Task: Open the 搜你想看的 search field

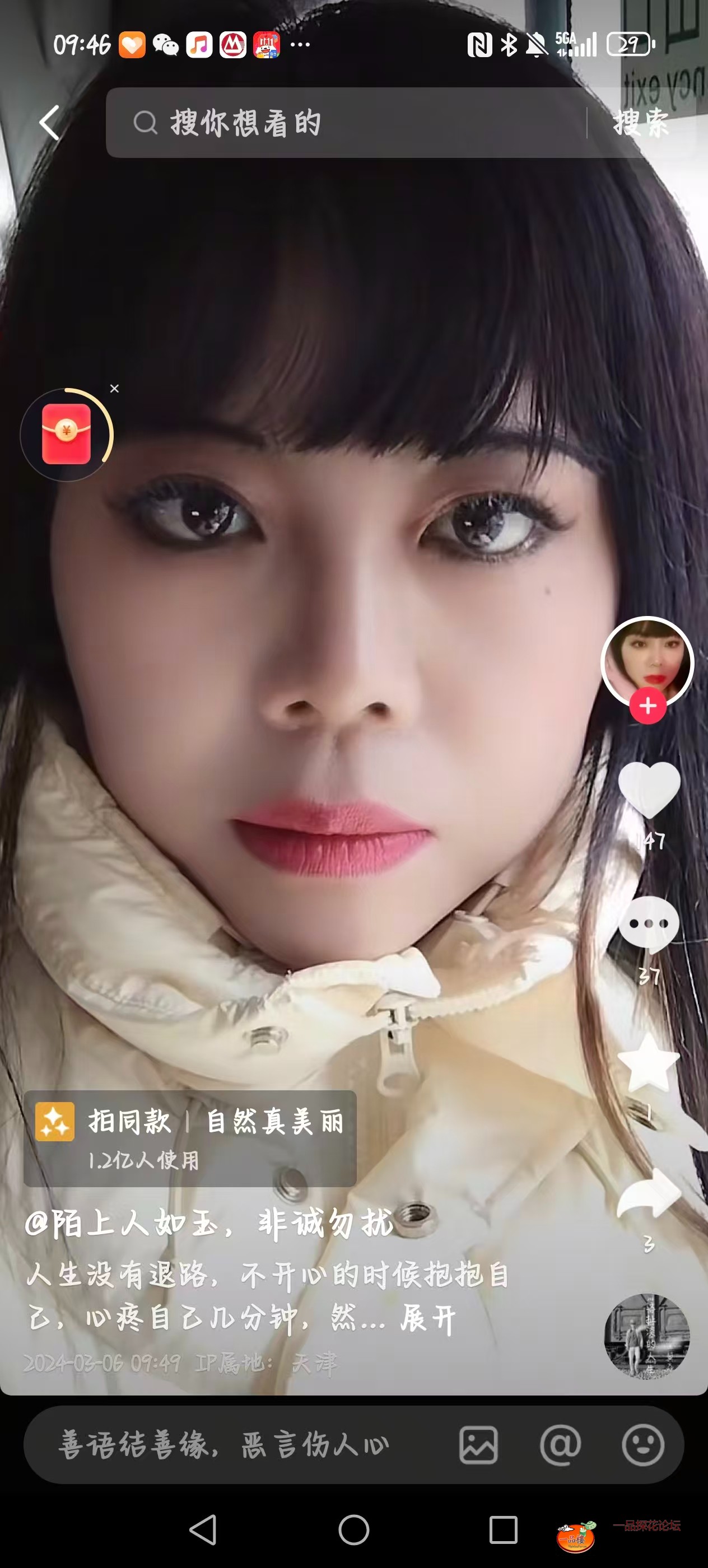Action: coord(341,122)
